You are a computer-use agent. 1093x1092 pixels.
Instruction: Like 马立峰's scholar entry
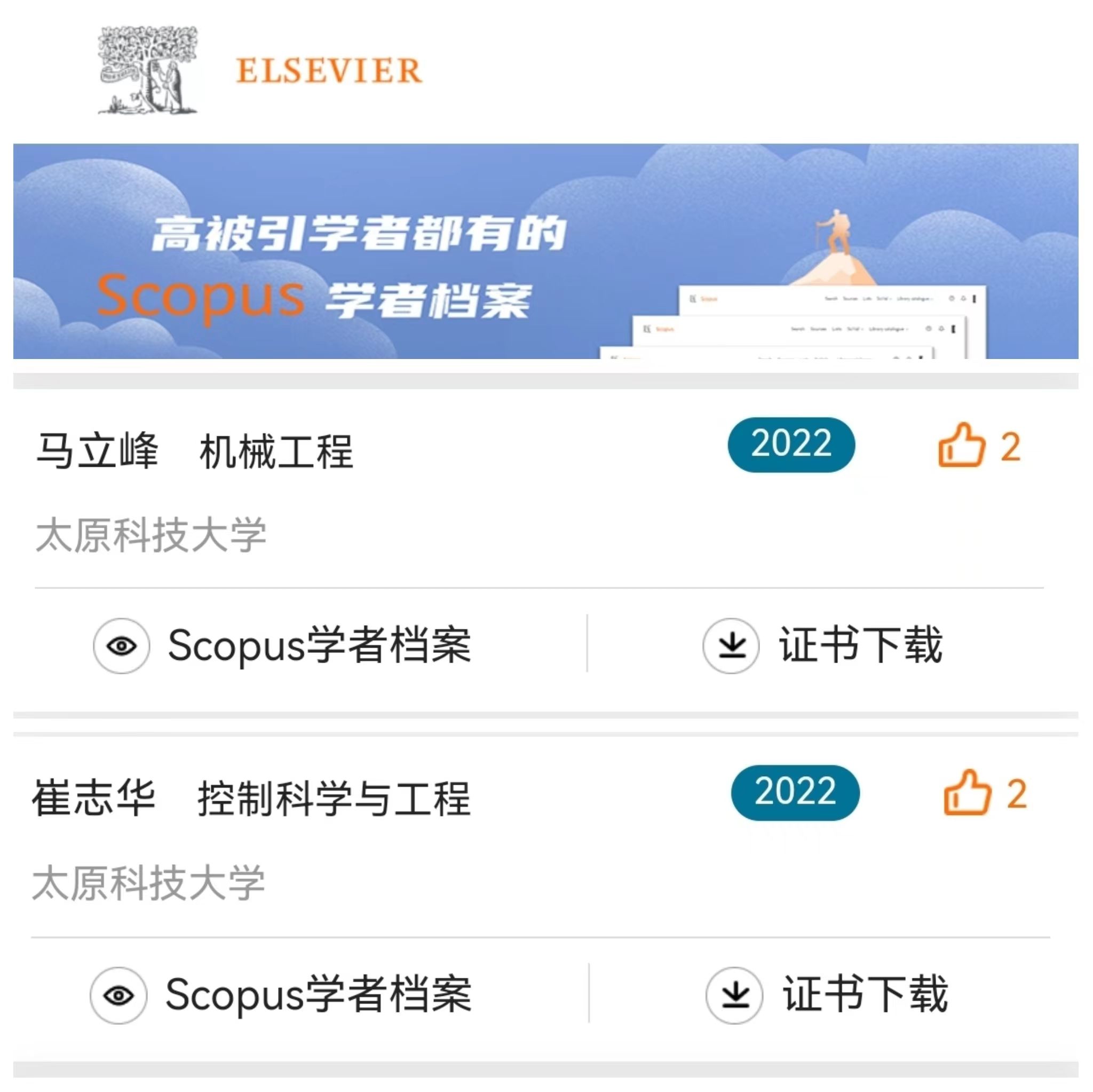(961, 445)
